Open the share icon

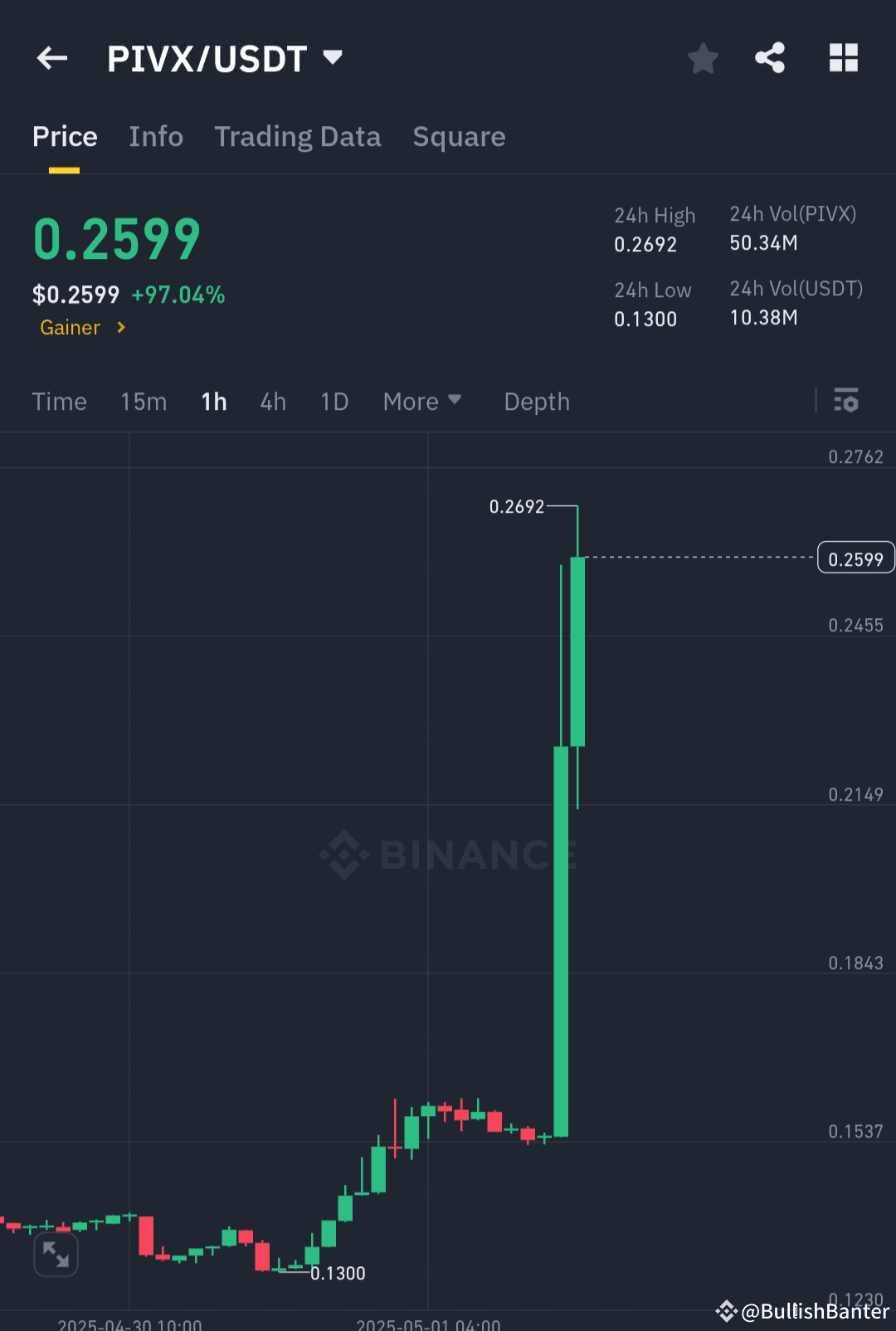(770, 57)
